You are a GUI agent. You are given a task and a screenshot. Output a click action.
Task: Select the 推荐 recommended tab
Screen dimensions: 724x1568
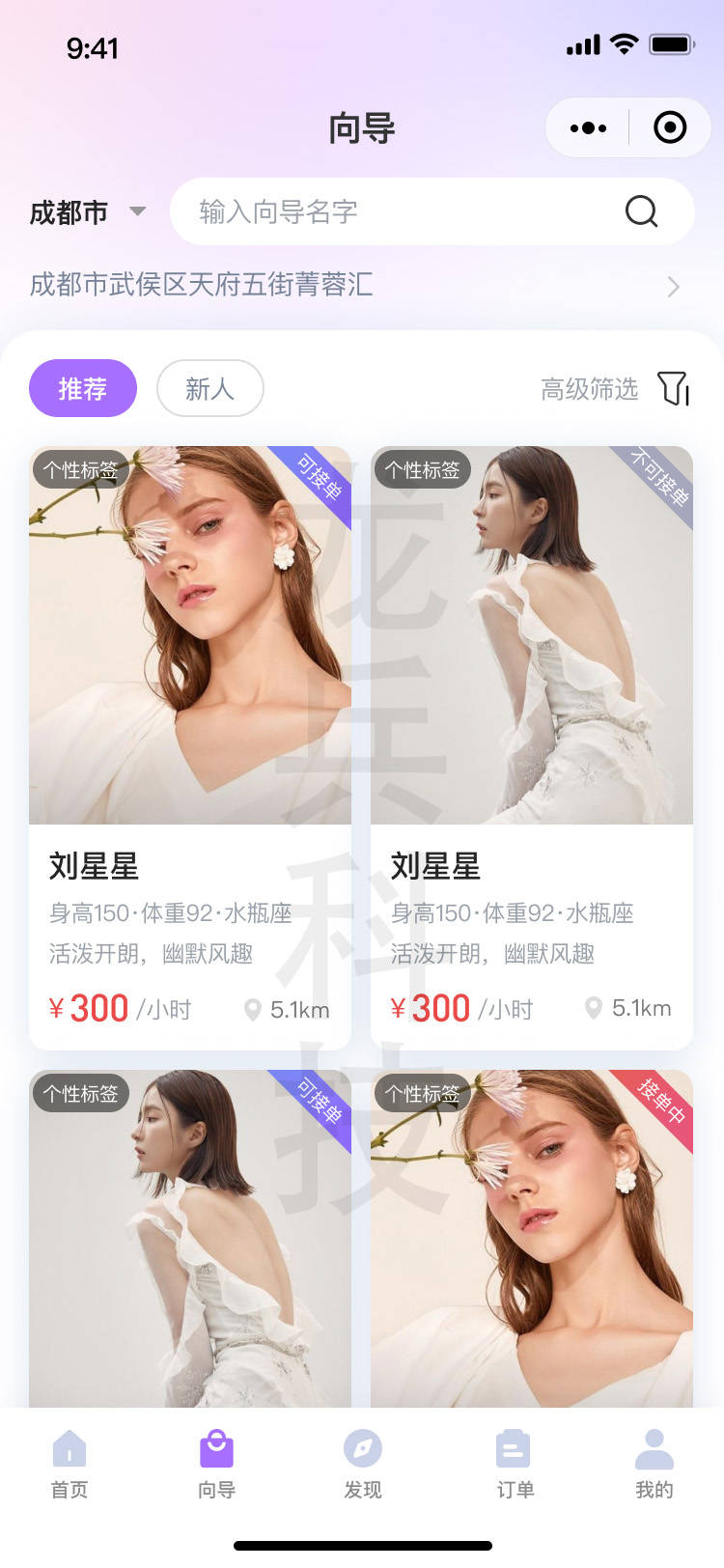tap(82, 388)
